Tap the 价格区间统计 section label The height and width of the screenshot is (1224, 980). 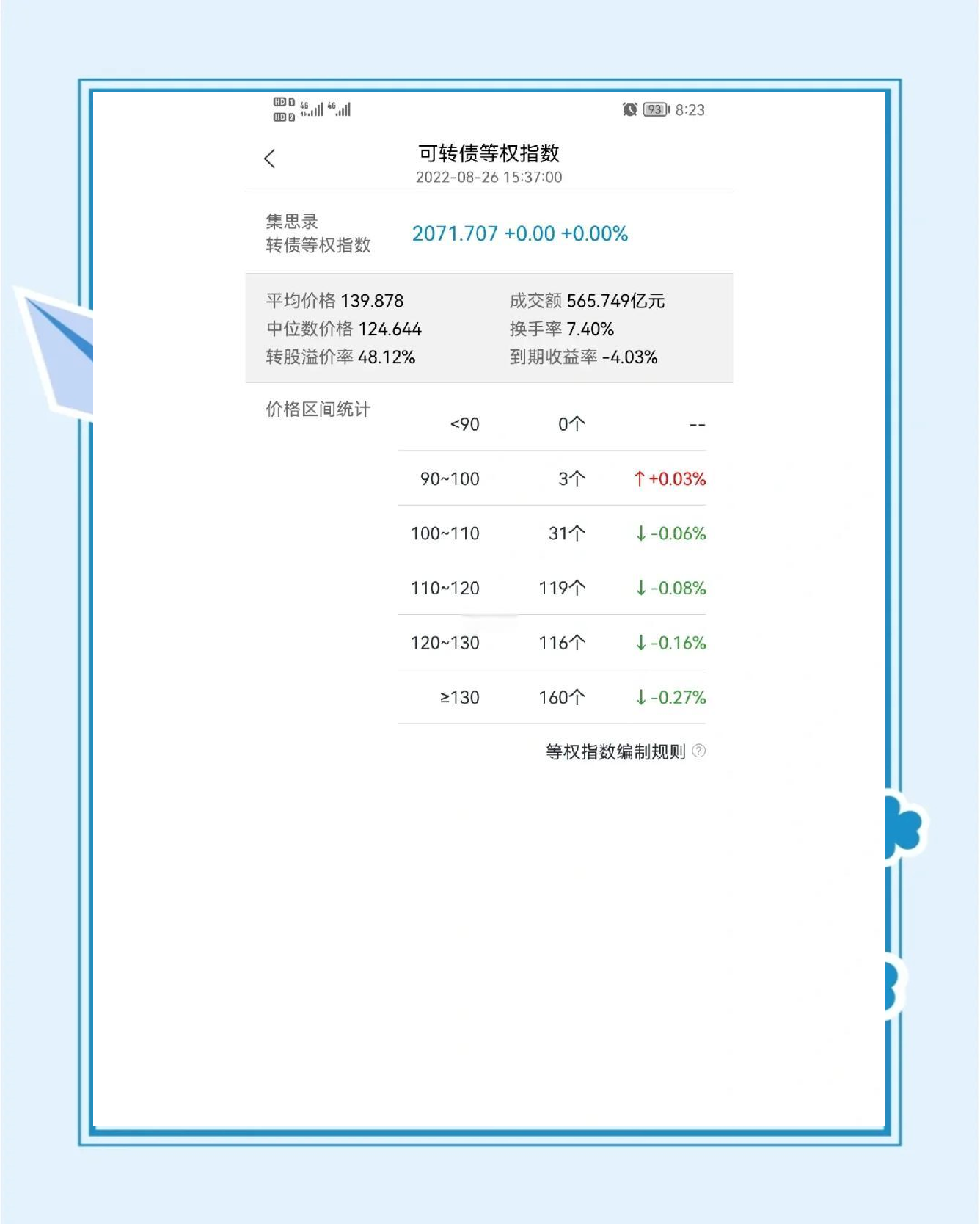point(317,410)
